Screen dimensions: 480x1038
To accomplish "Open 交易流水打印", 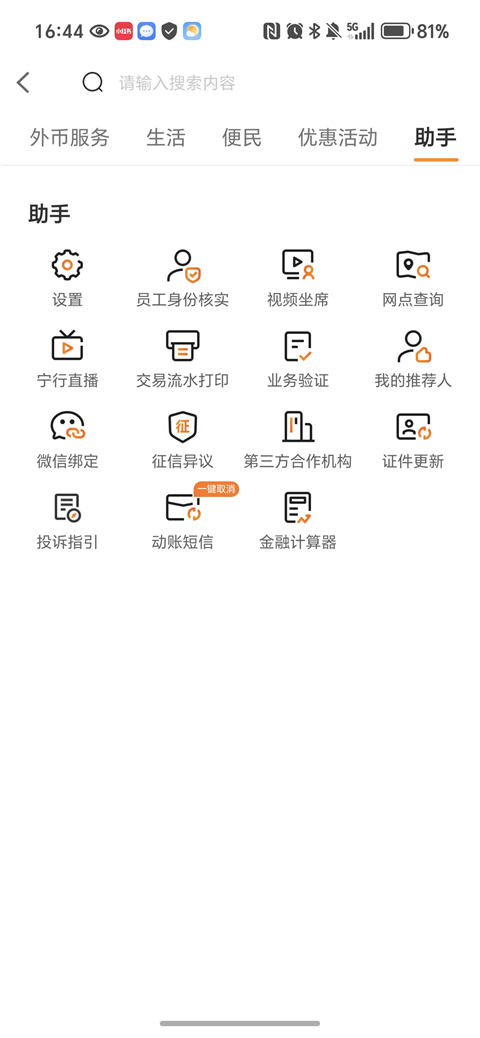I will point(183,359).
